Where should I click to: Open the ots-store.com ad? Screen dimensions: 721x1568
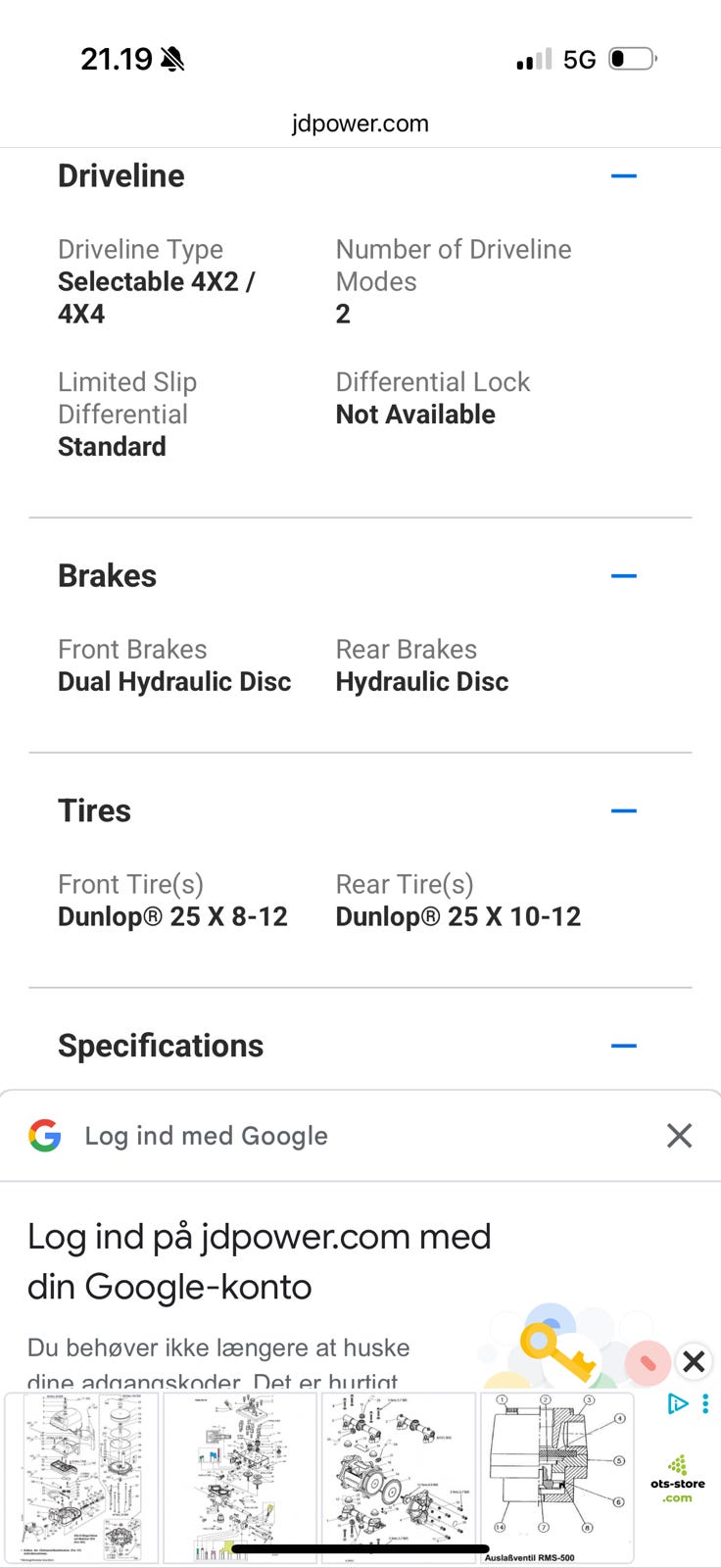pyautogui.click(x=677, y=1480)
